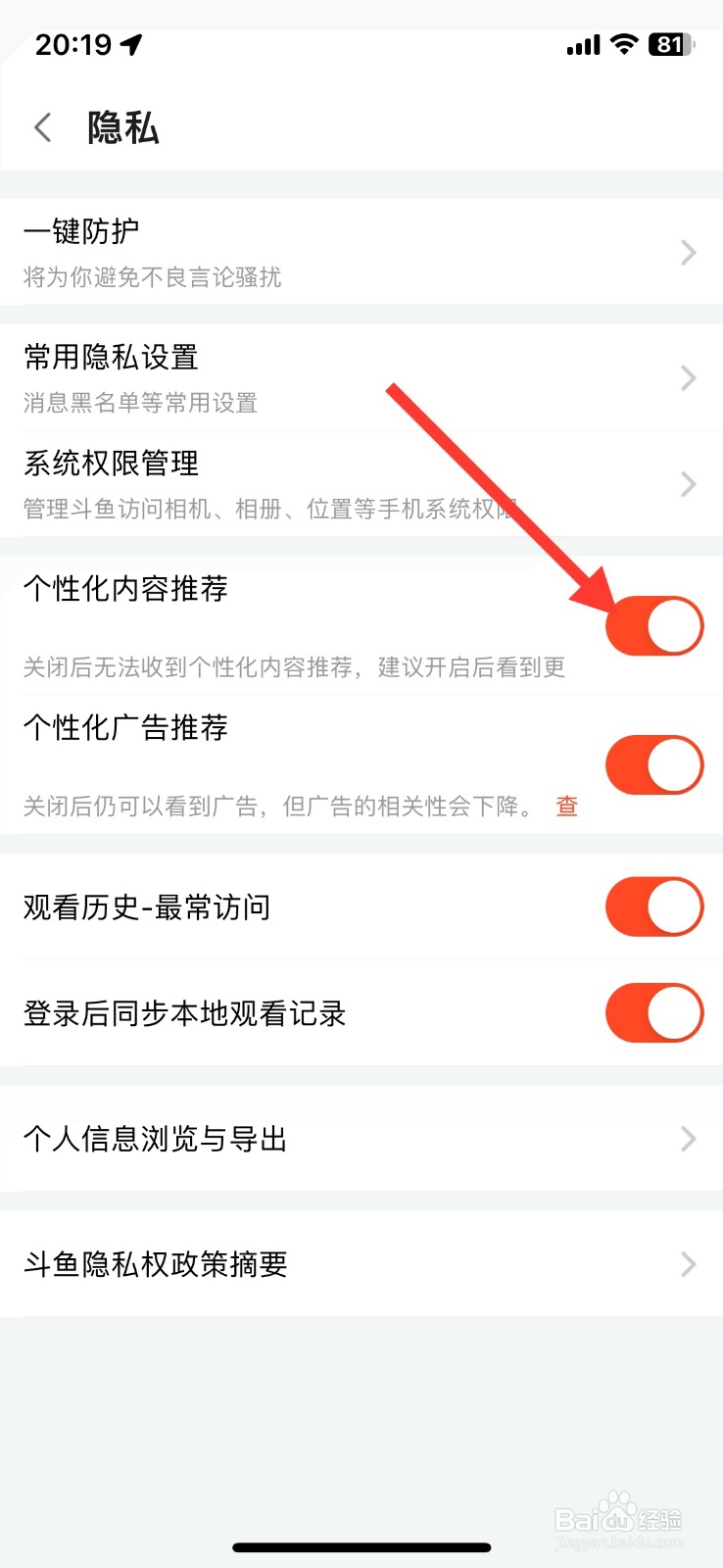Turn off 个性化广告推荐

[x=653, y=764]
